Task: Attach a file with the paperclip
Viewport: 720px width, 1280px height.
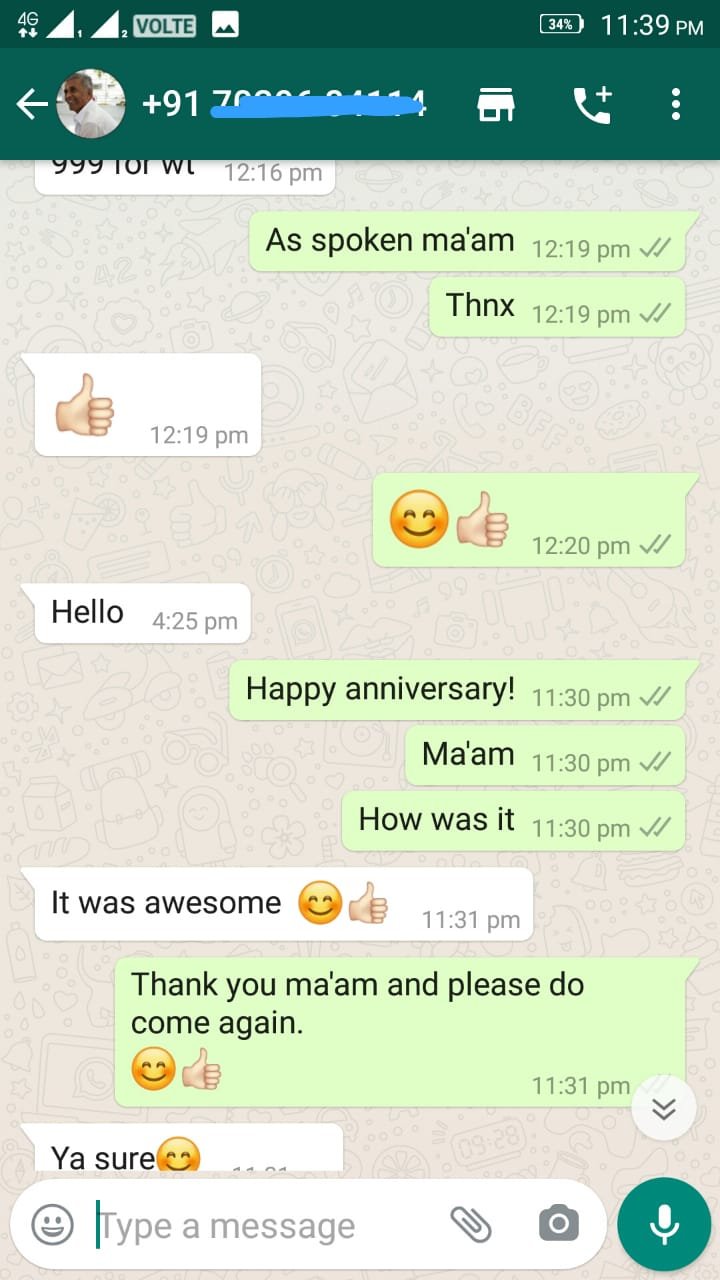Action: (470, 1223)
